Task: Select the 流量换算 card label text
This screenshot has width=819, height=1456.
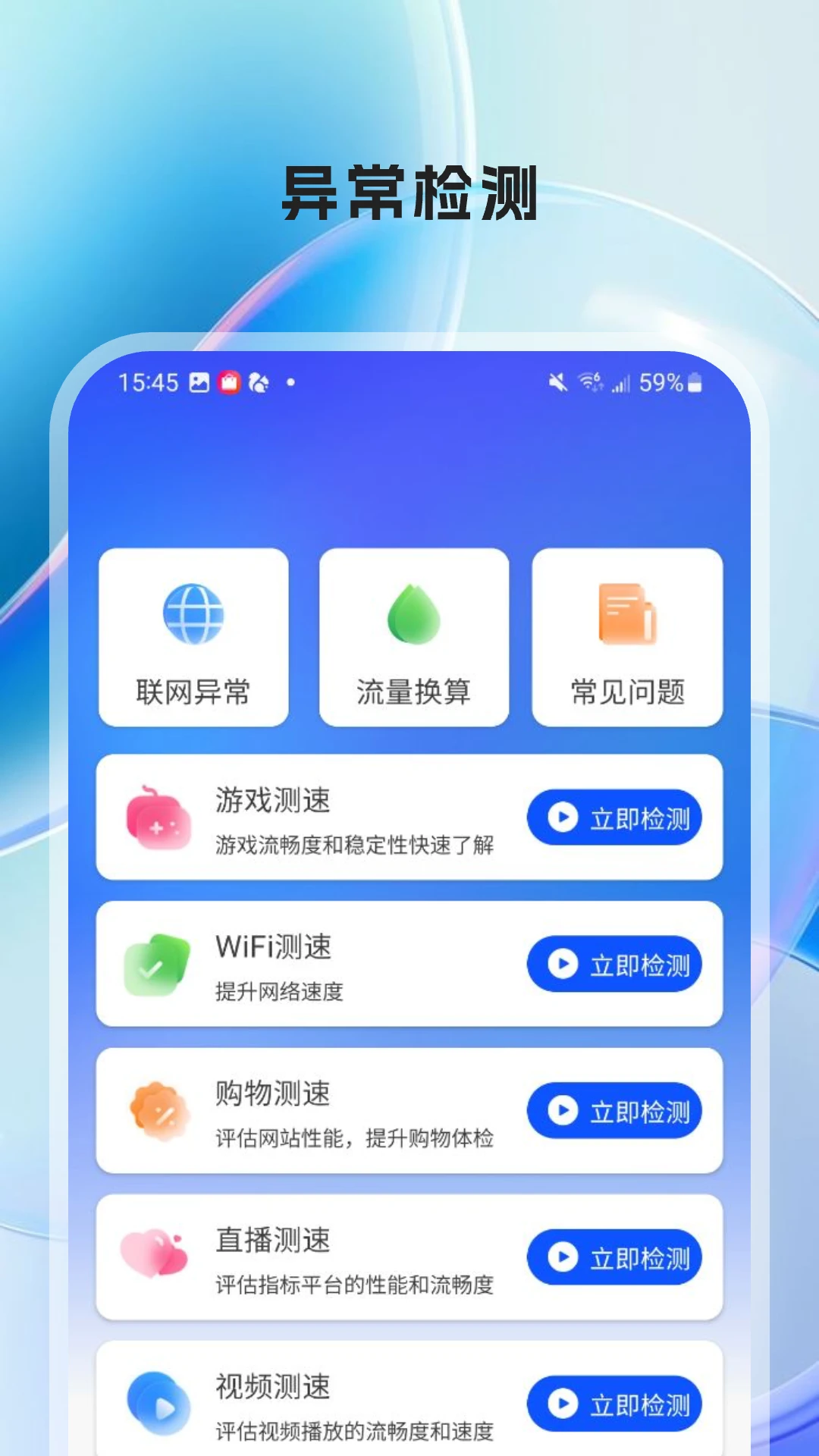Action: (x=415, y=691)
